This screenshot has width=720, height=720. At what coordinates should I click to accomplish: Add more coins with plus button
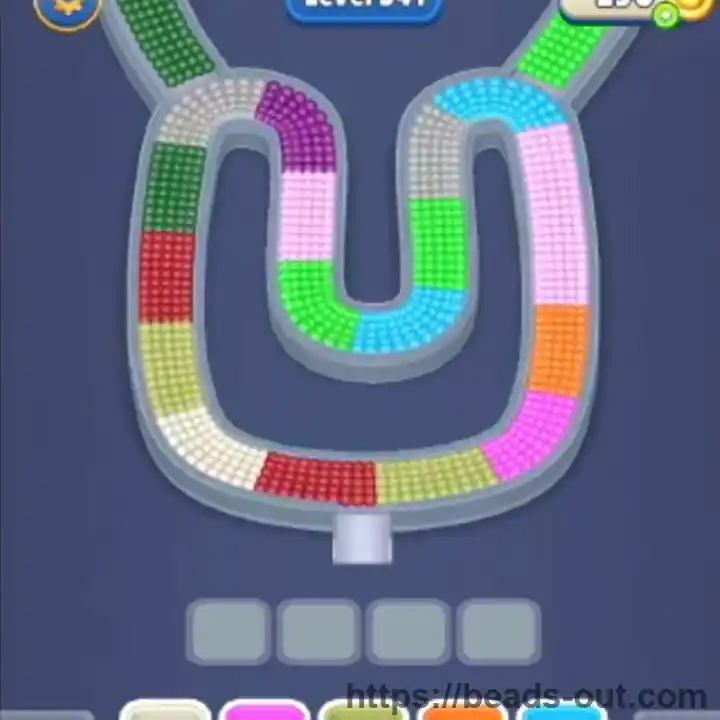coord(665,13)
